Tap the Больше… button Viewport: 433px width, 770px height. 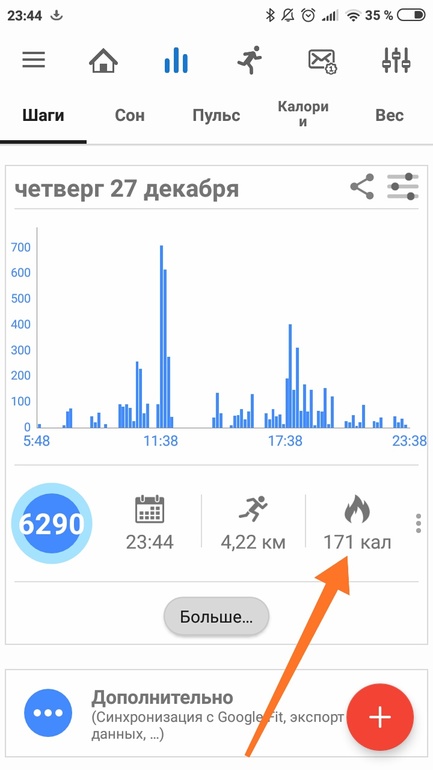point(216,617)
